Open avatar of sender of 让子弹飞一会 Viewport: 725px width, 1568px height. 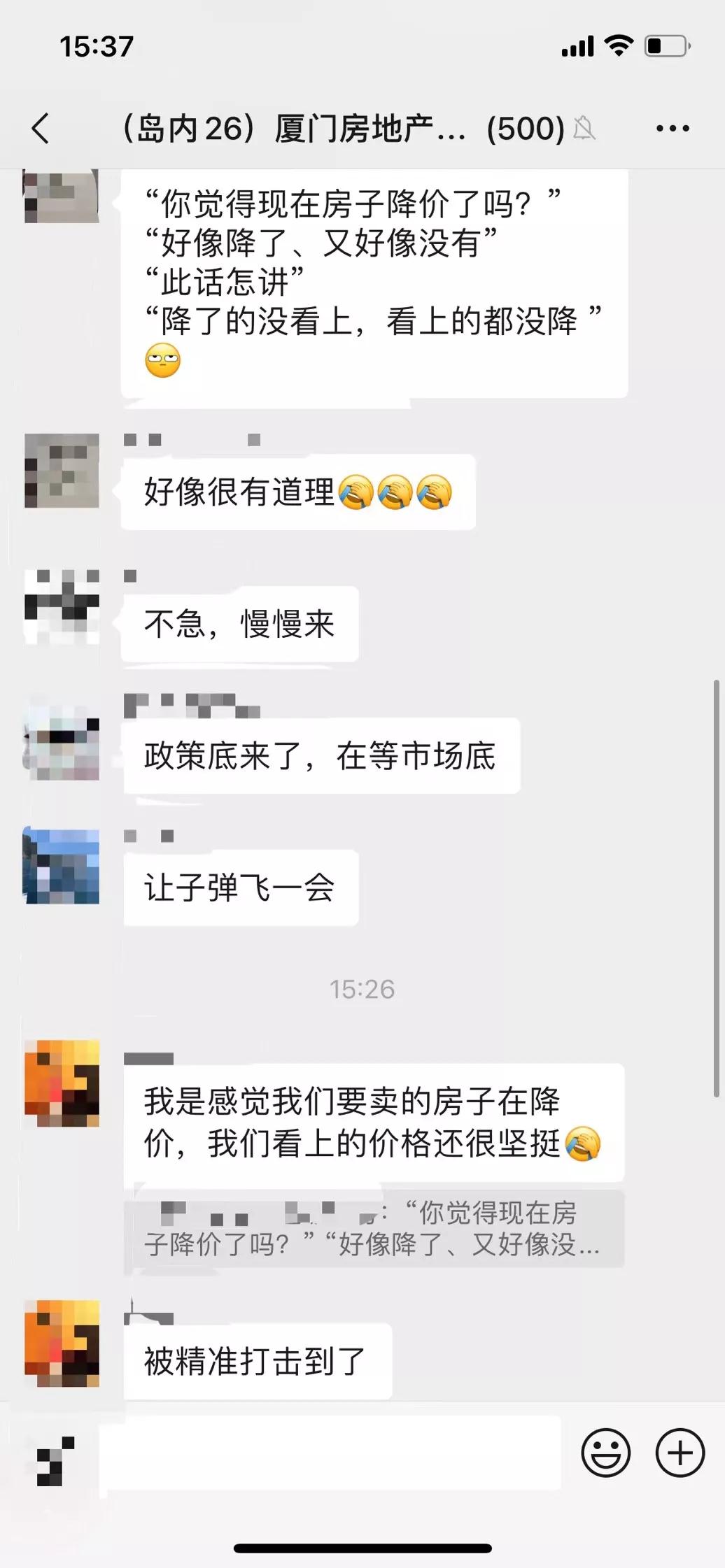coord(62,866)
